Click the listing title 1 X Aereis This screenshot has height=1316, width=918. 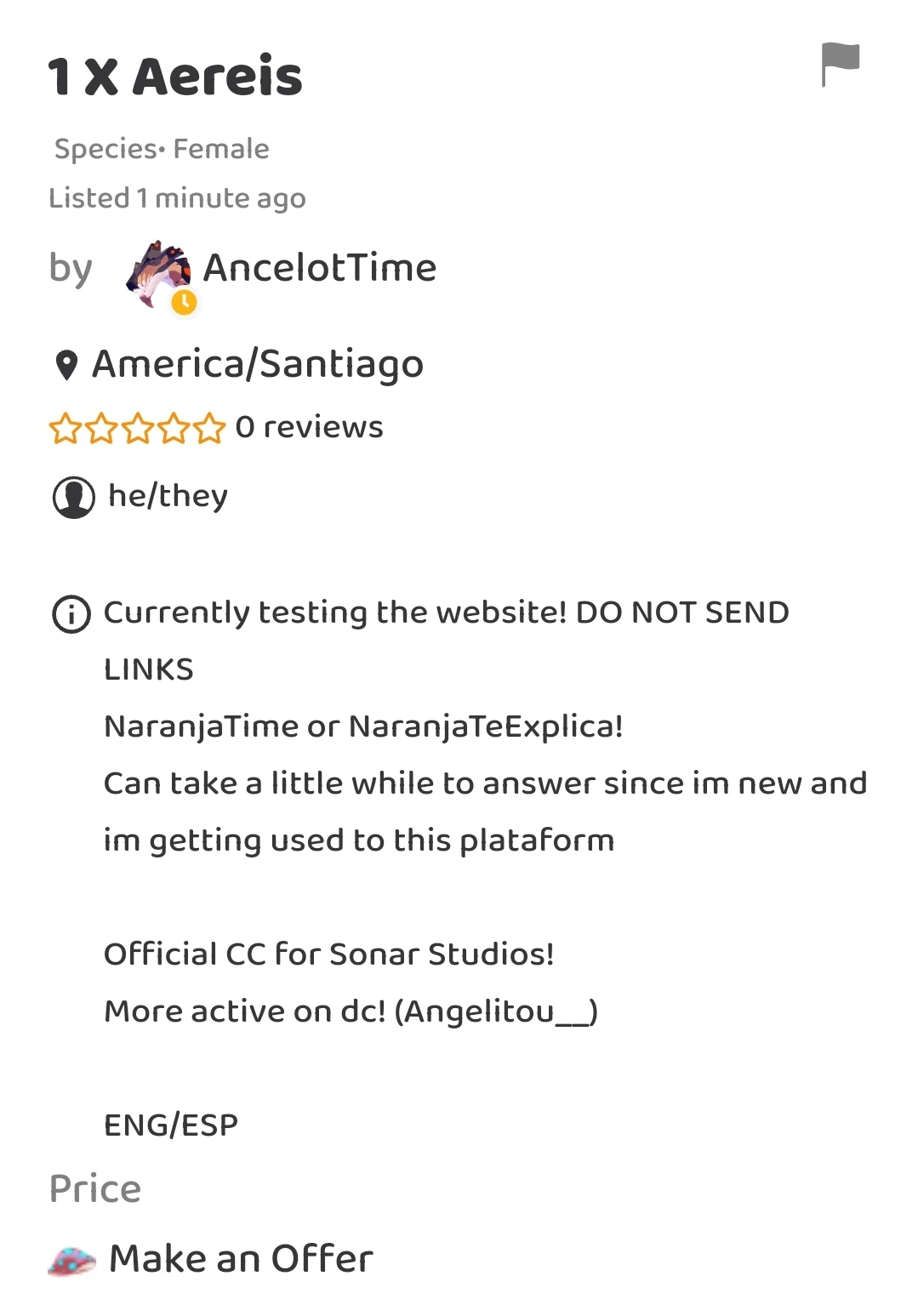(174, 77)
